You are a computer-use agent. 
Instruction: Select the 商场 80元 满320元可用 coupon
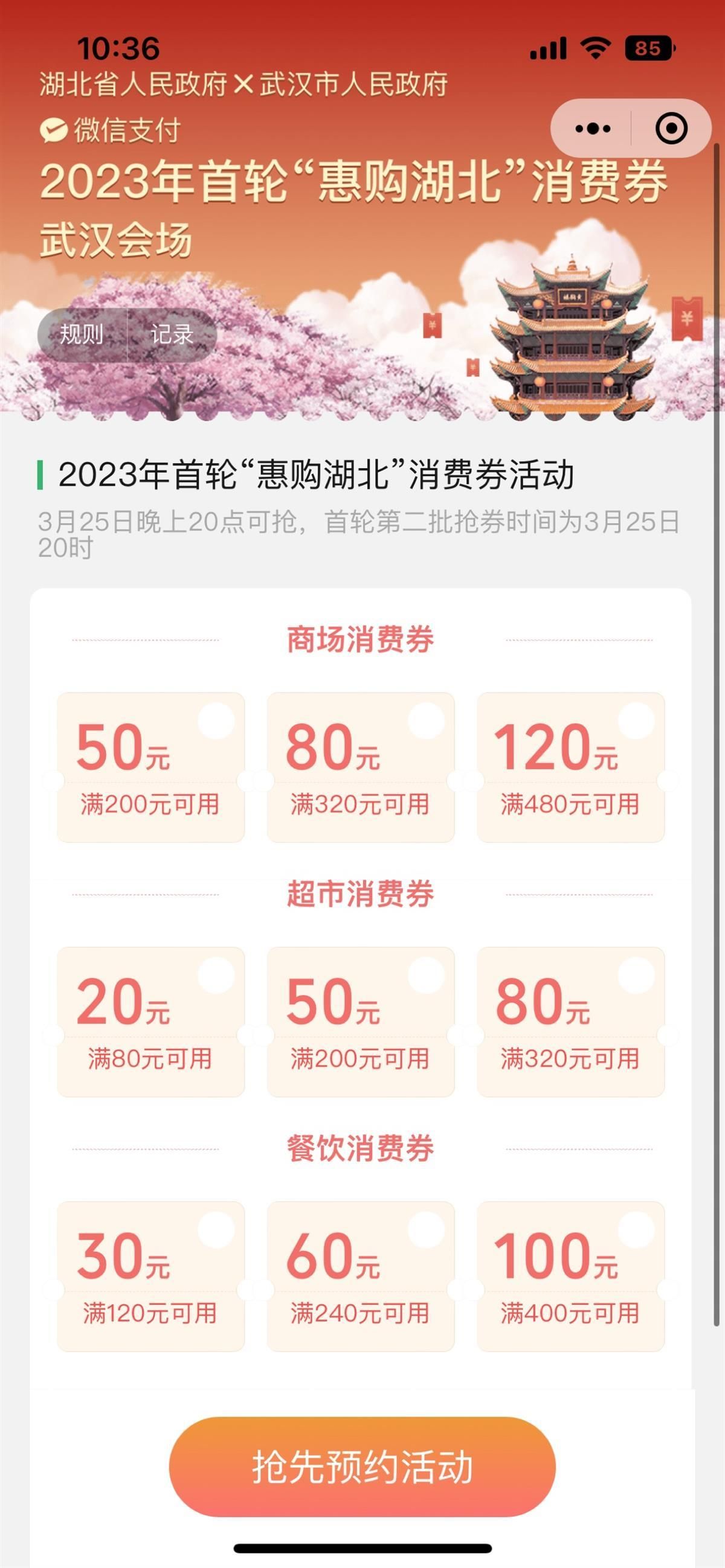(x=361, y=767)
